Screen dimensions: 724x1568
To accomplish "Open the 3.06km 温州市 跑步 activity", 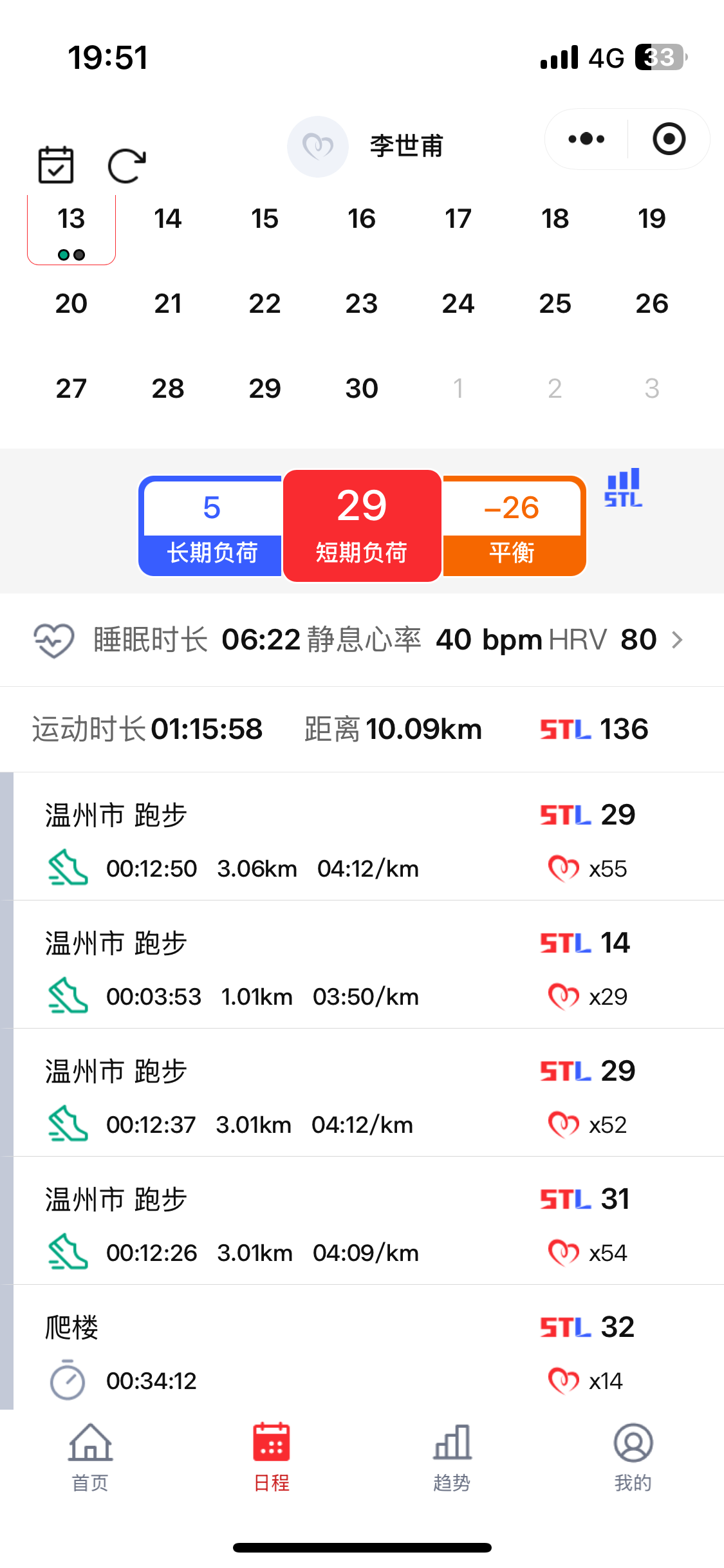I will point(362,837).
